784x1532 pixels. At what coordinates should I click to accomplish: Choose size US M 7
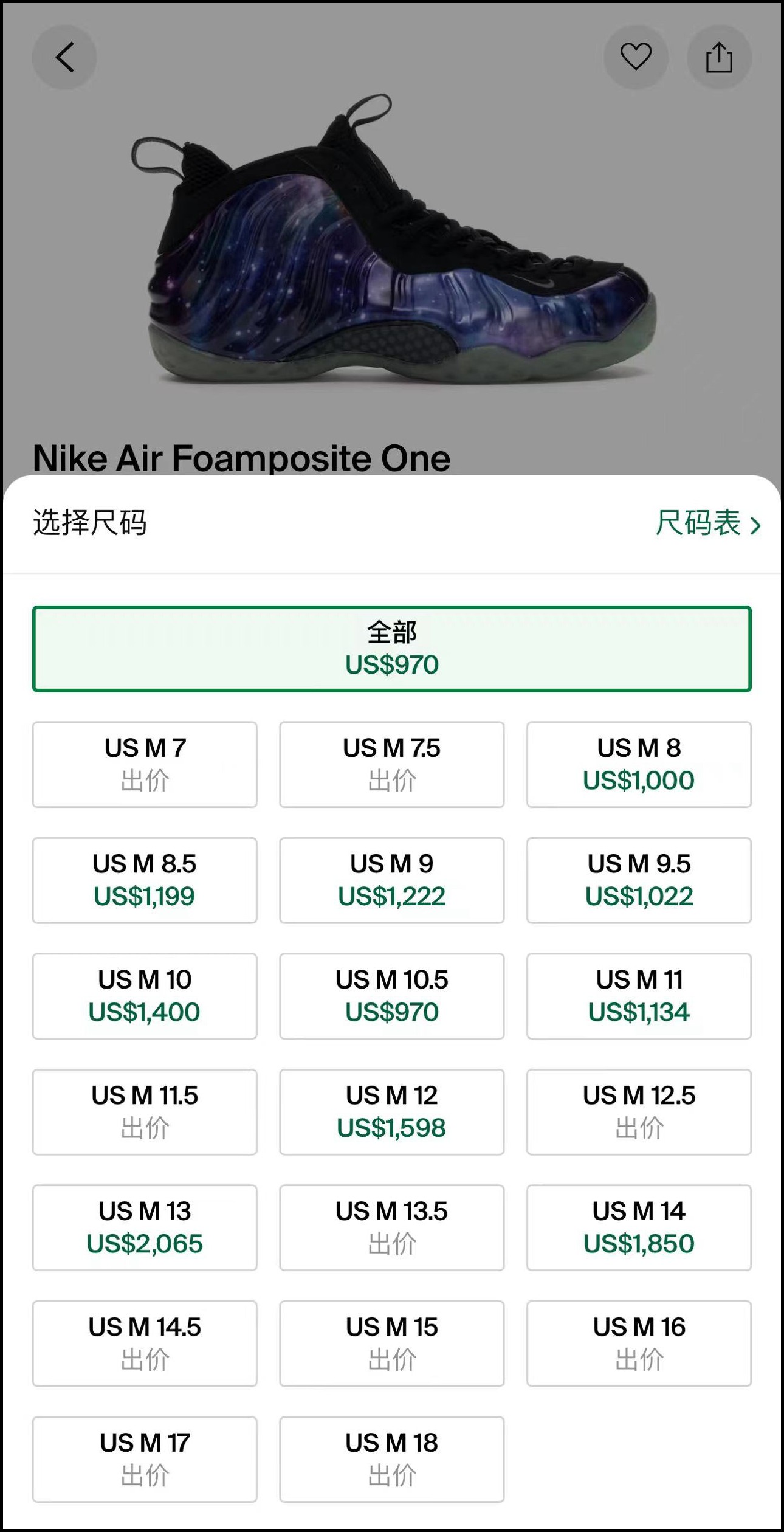click(x=145, y=764)
